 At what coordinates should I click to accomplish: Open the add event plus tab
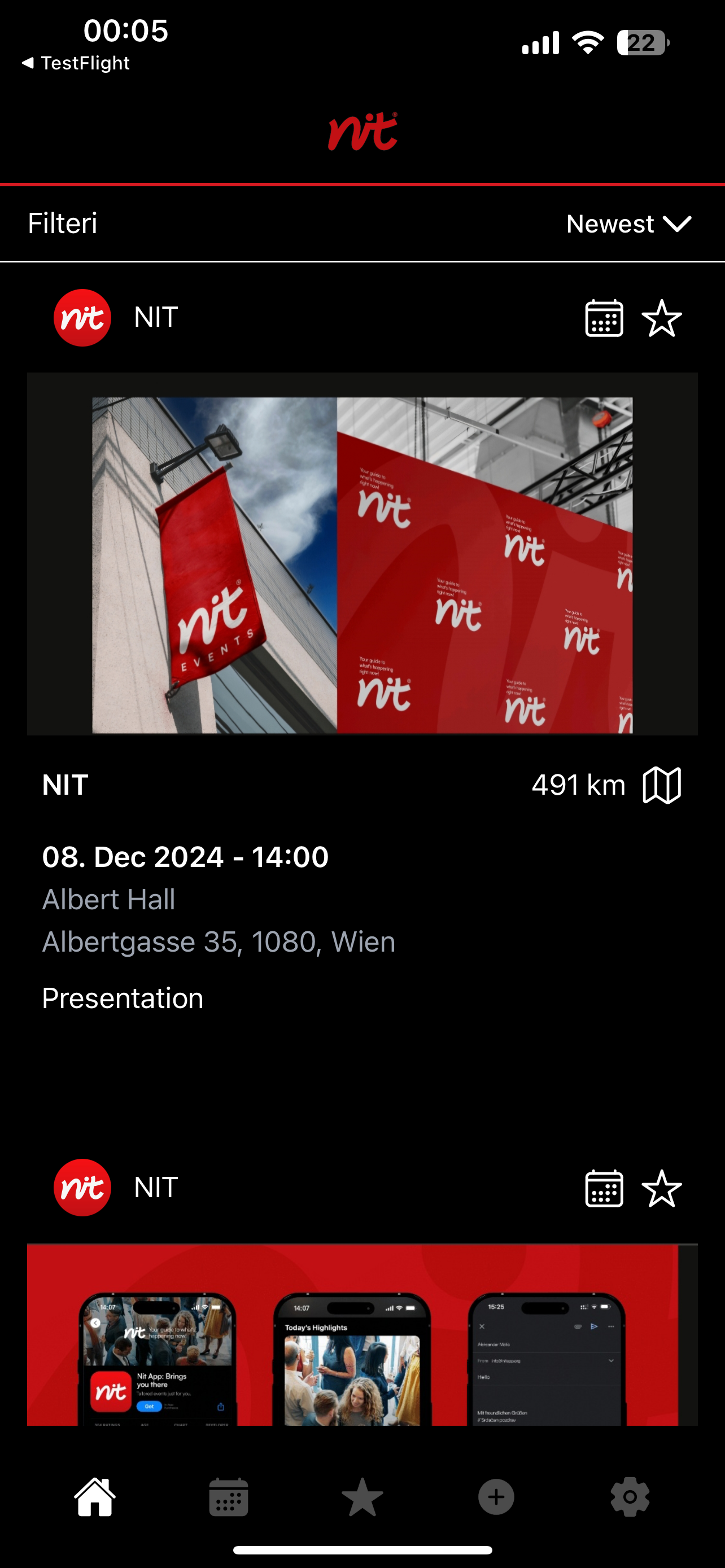click(x=496, y=1497)
